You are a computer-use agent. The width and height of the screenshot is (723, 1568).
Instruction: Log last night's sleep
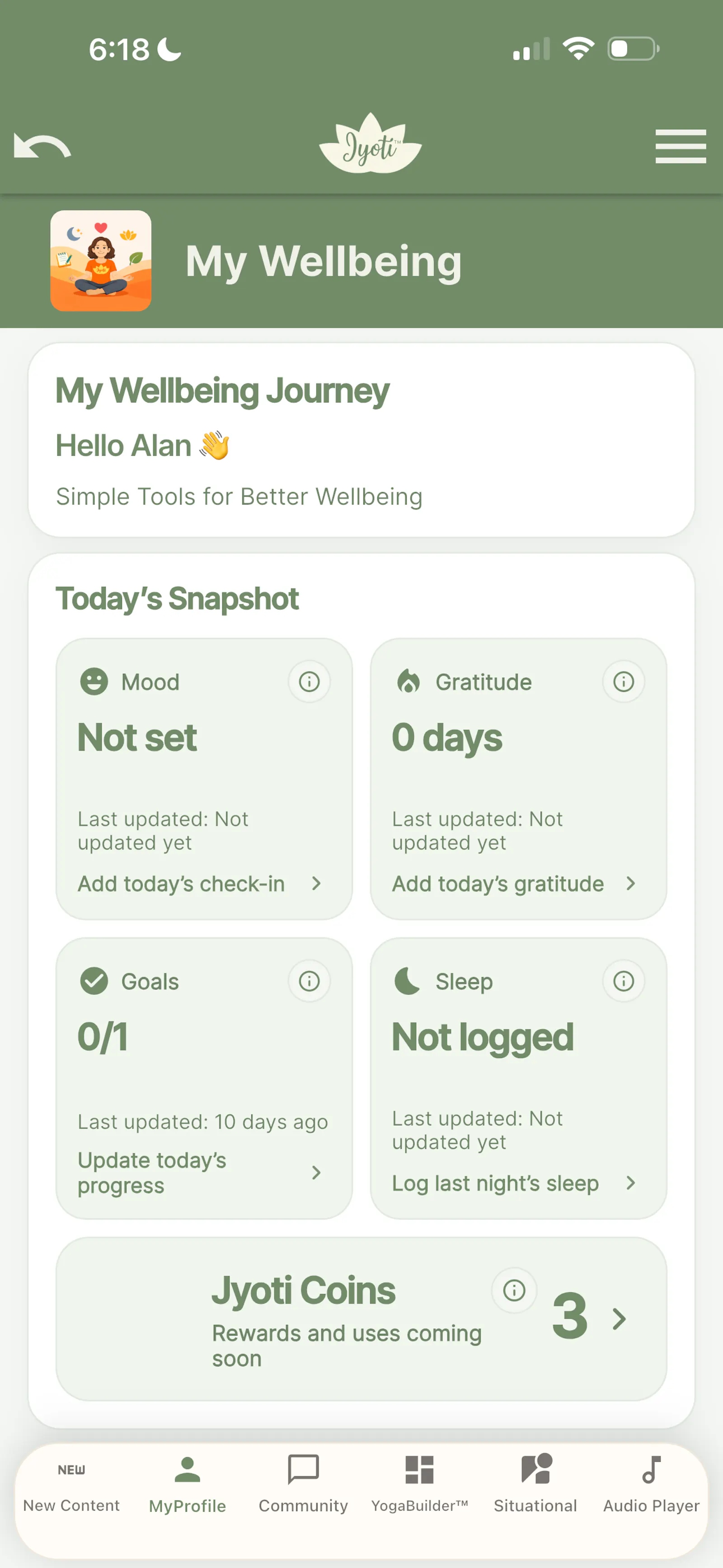514,1183
